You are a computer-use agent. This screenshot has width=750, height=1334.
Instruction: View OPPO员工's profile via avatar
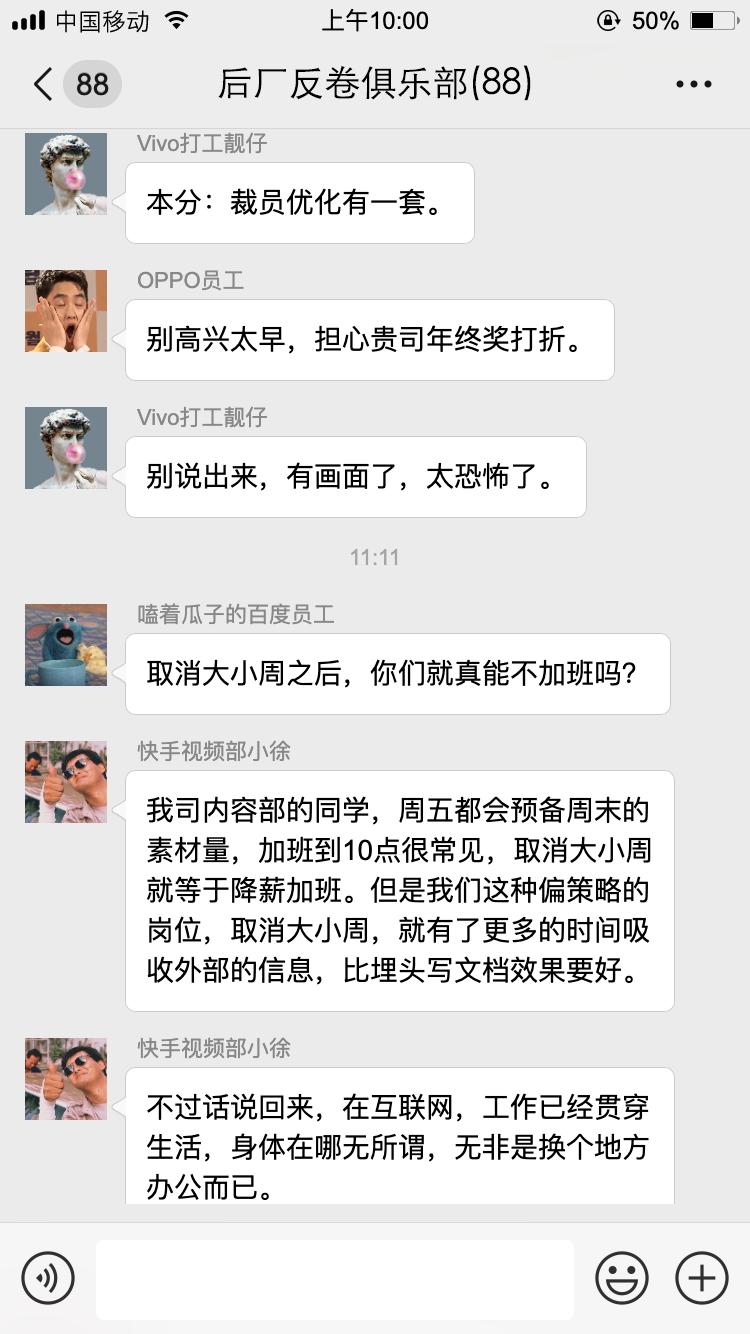66,311
